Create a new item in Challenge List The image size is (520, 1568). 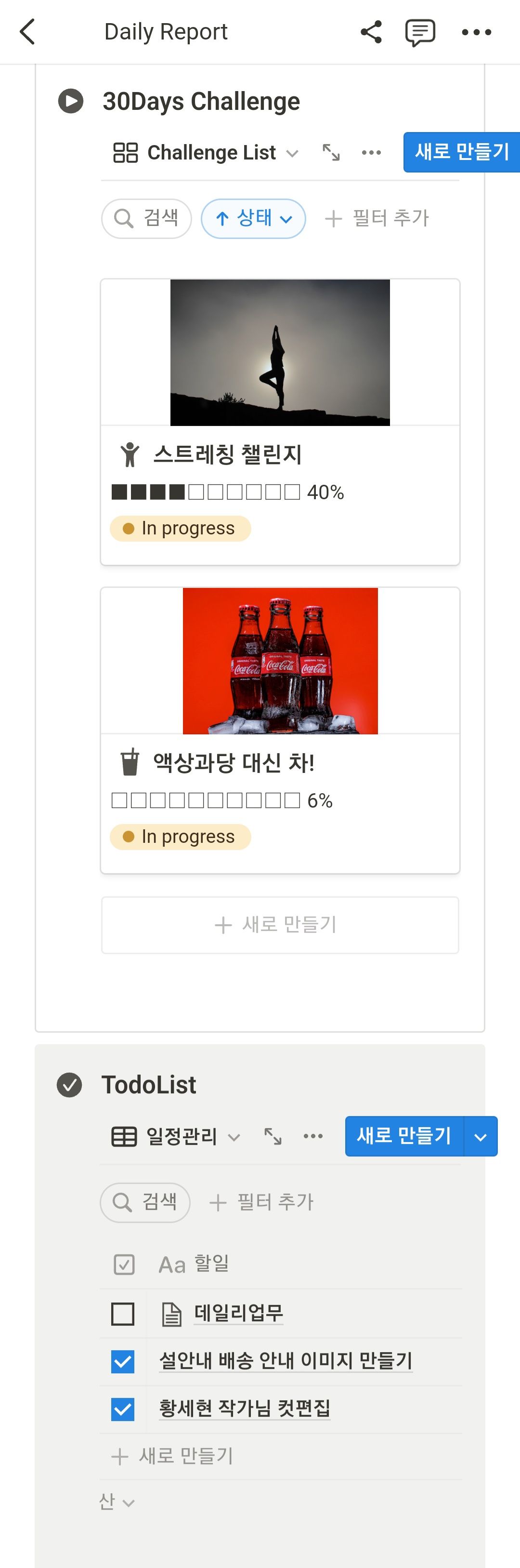(461, 152)
